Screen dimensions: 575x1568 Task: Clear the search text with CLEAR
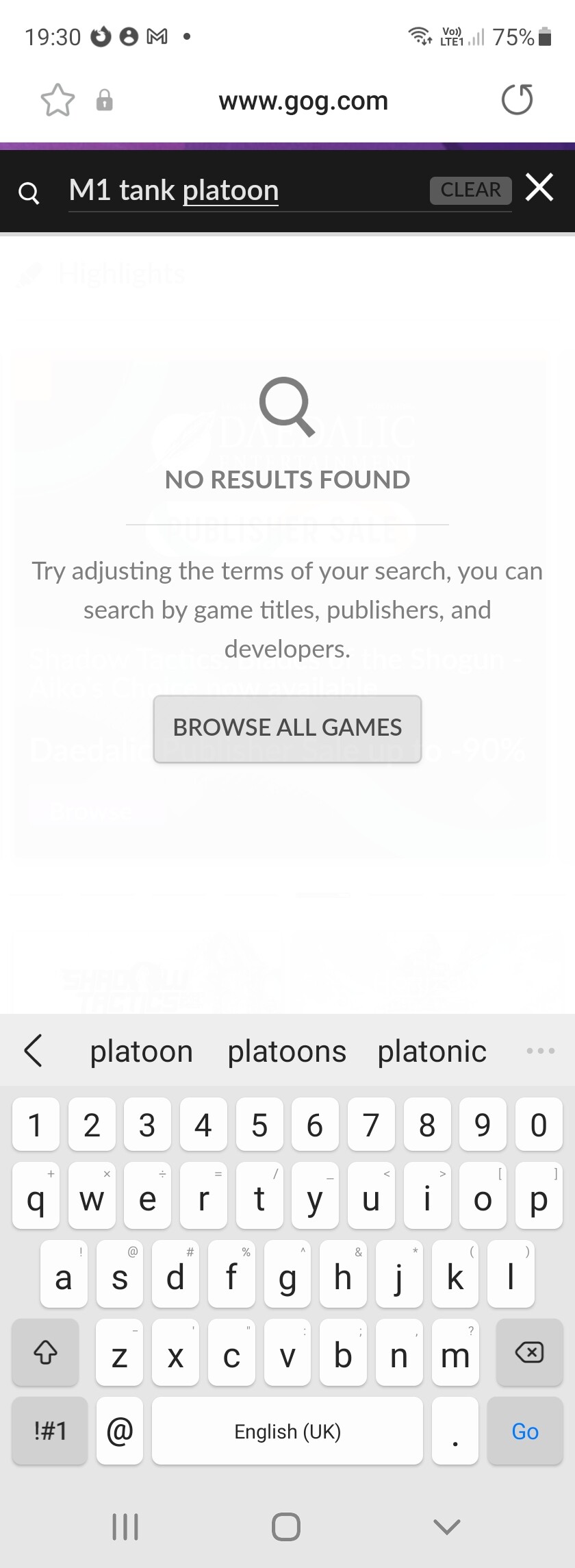pyautogui.click(x=470, y=190)
